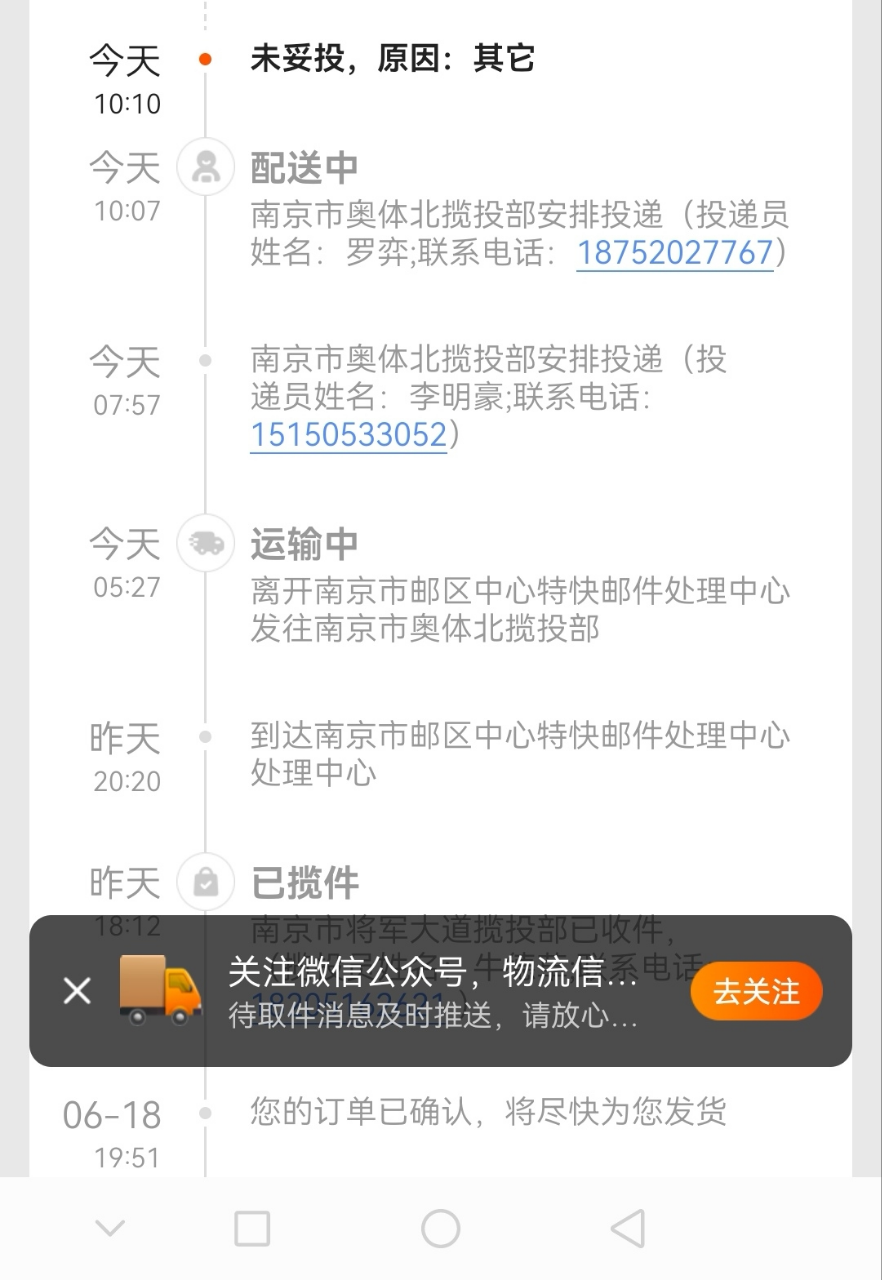Tap the 配送中 status heading
Image resolution: width=882 pixels, height=1280 pixels.
[303, 167]
